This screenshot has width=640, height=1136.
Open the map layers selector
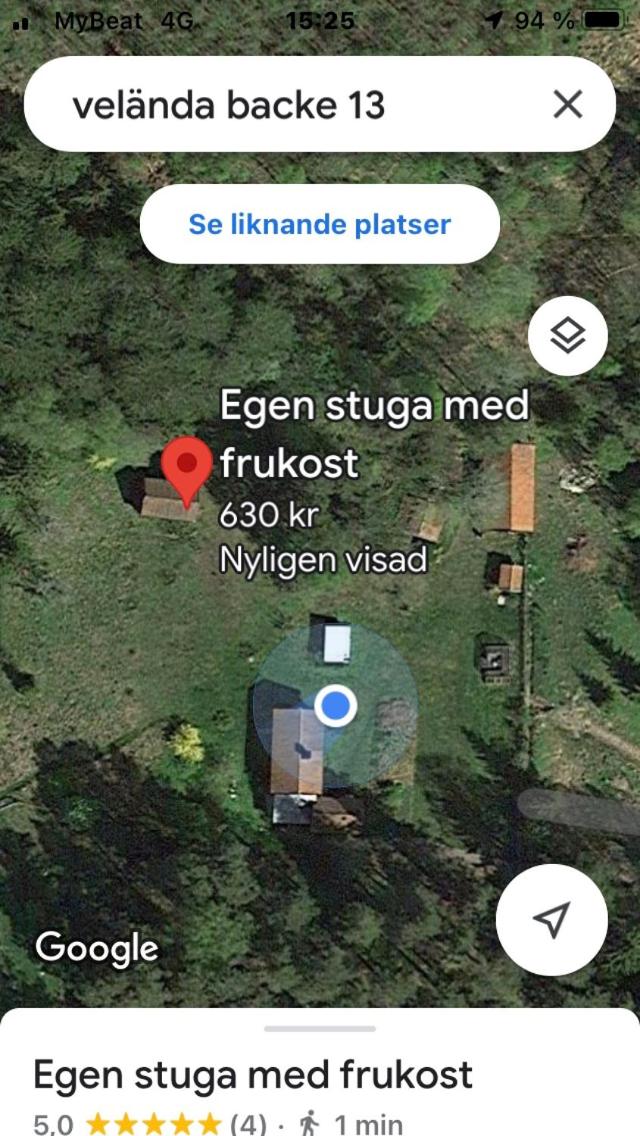[x=568, y=335]
